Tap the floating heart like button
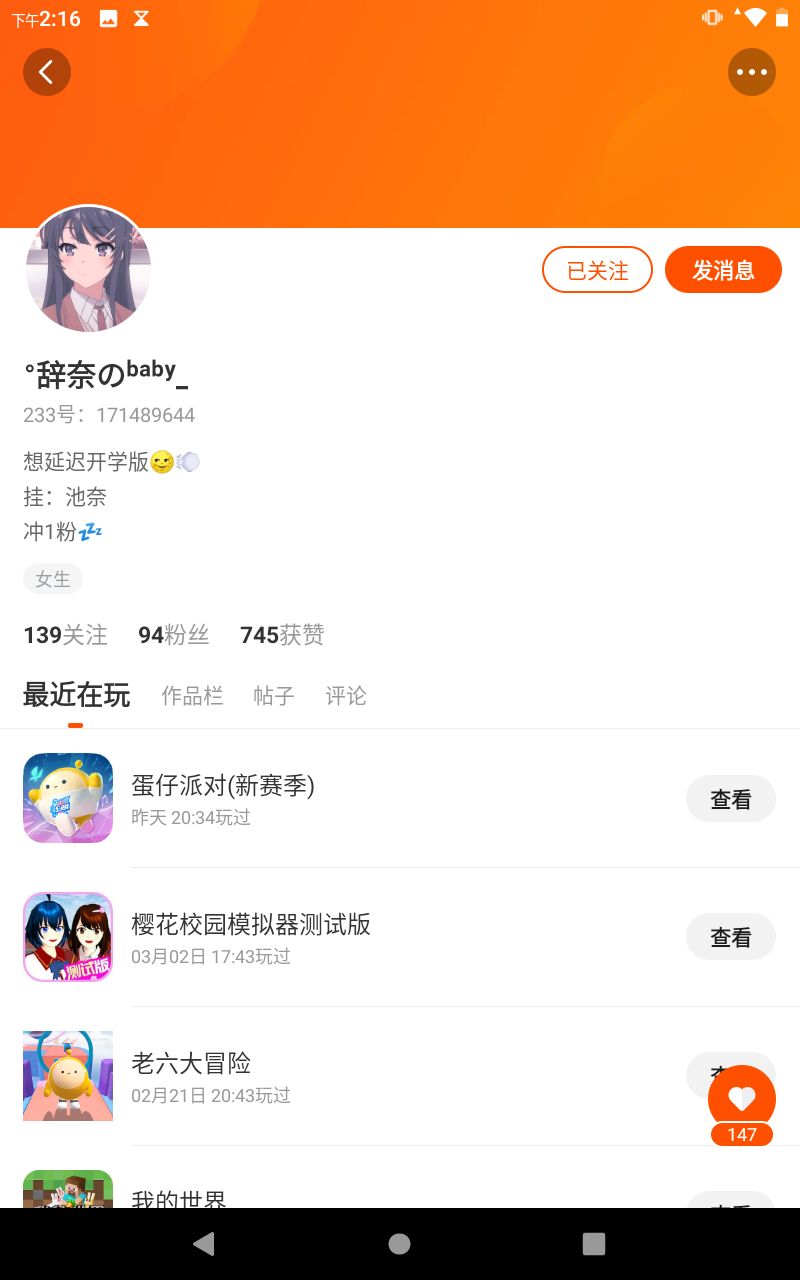800x1280 pixels. (742, 1100)
